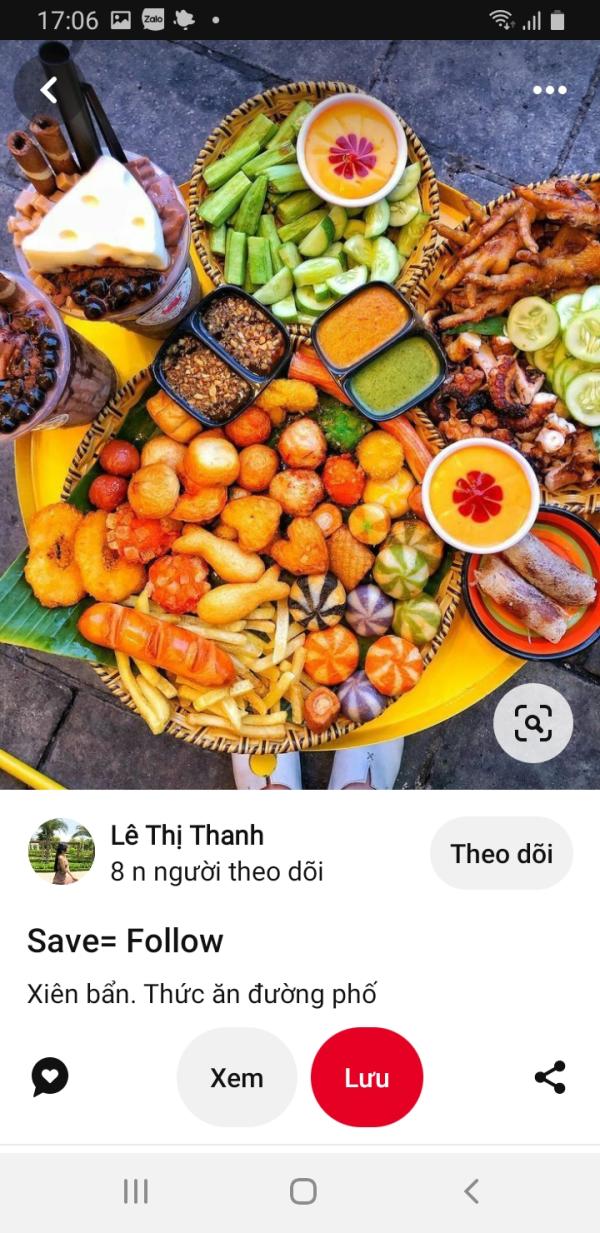The width and height of the screenshot is (600, 1233).
Task: Open the three-dot overflow menu
Action: [x=549, y=90]
